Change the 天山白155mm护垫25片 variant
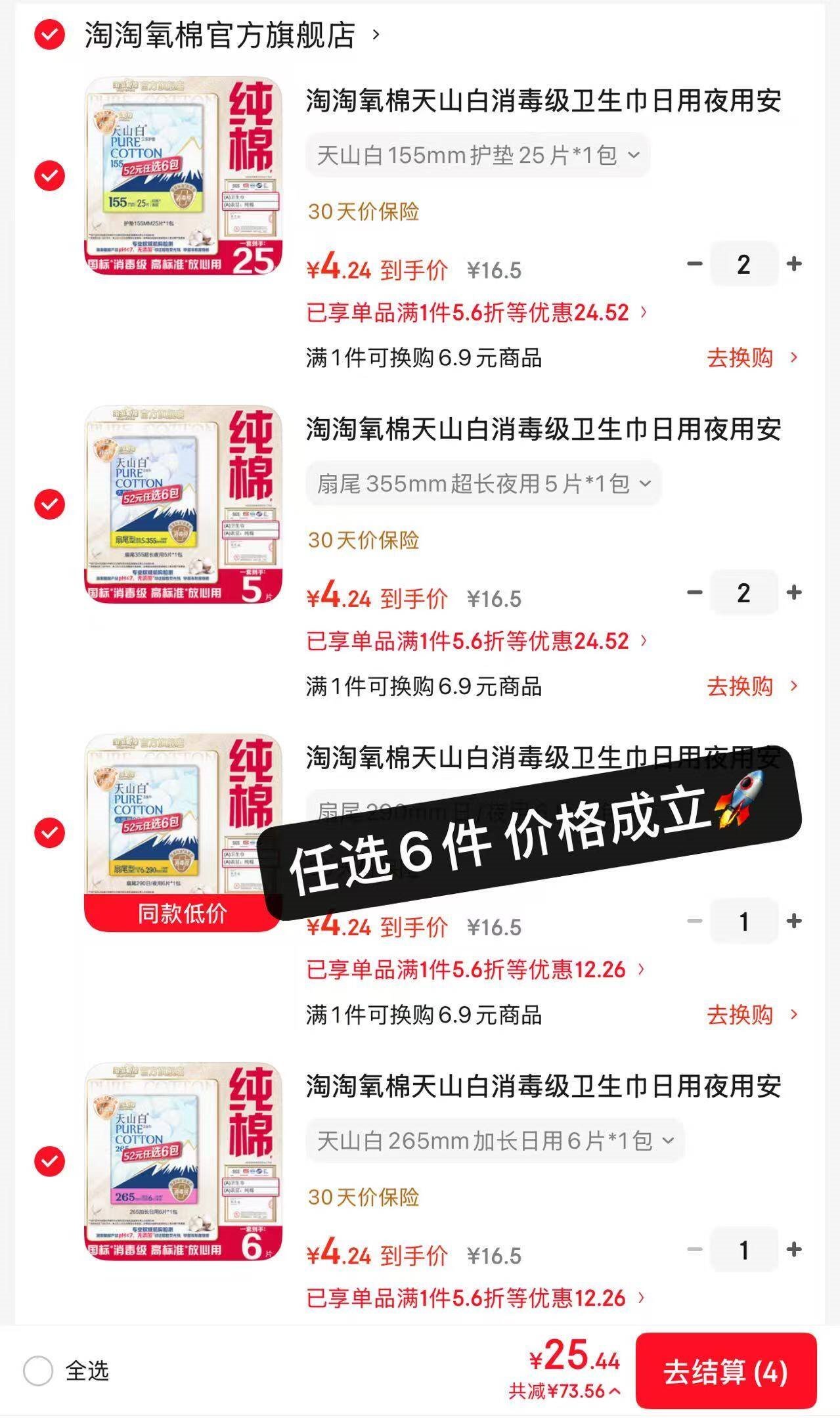This screenshot has width=840, height=1418. [477, 156]
